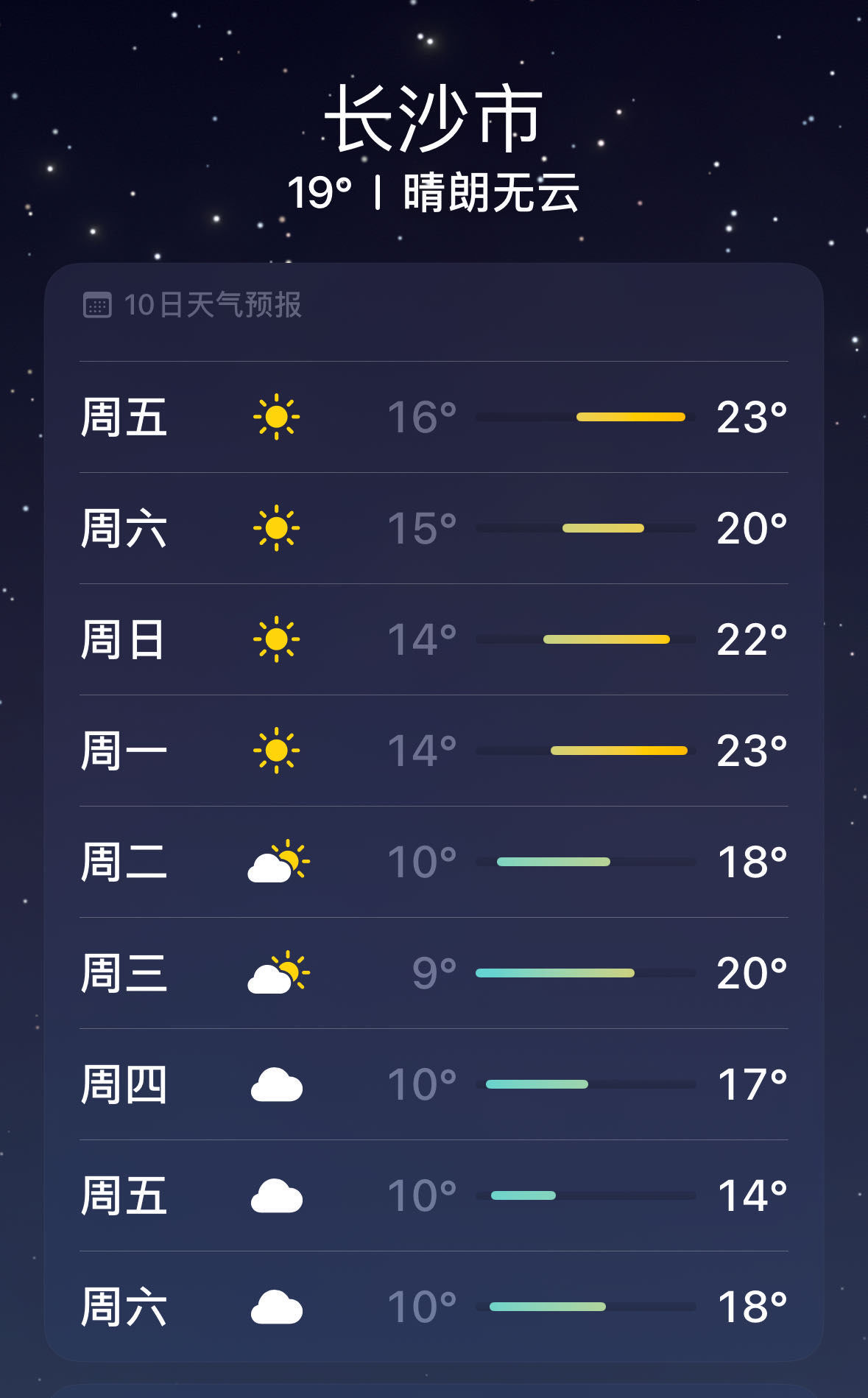Click the 19° 晴朗无云 condition text
This screenshot has height=1398, width=868.
coord(434,193)
